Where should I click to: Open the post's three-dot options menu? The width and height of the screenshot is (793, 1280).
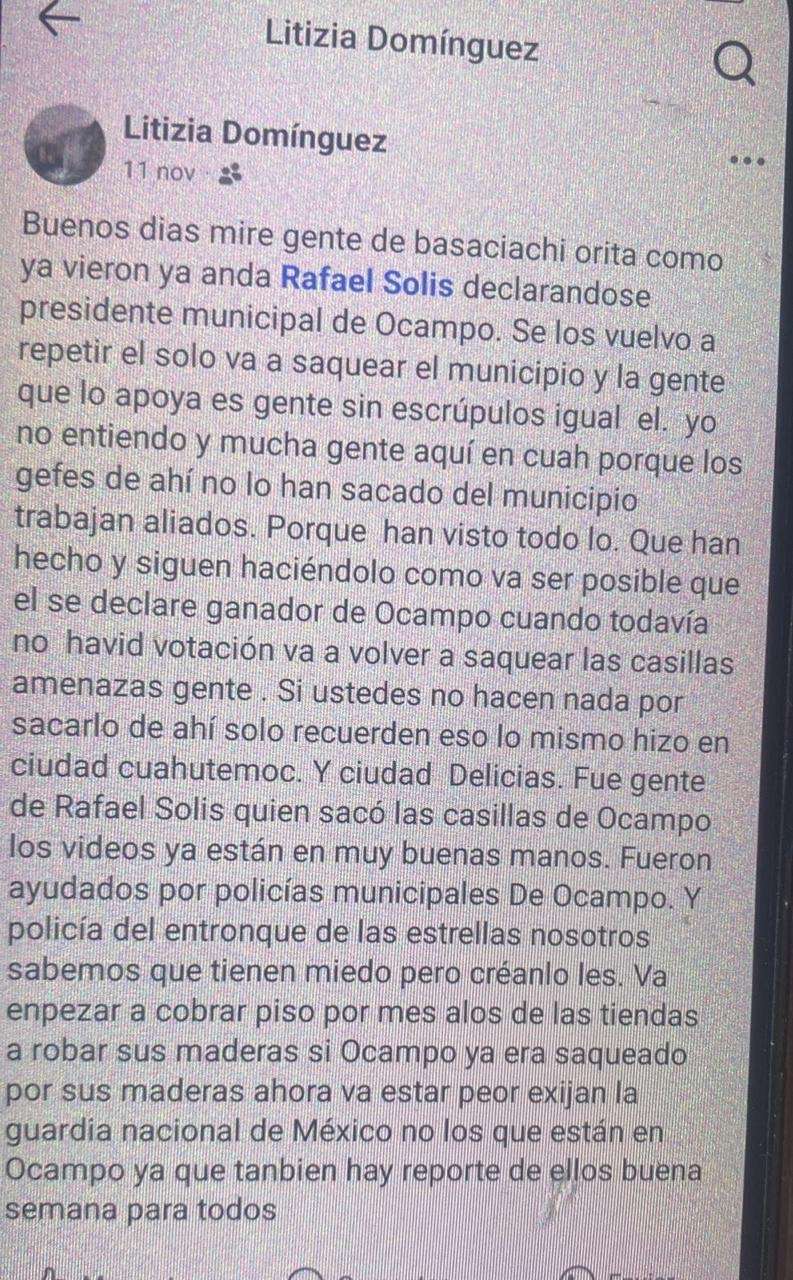coord(747,160)
